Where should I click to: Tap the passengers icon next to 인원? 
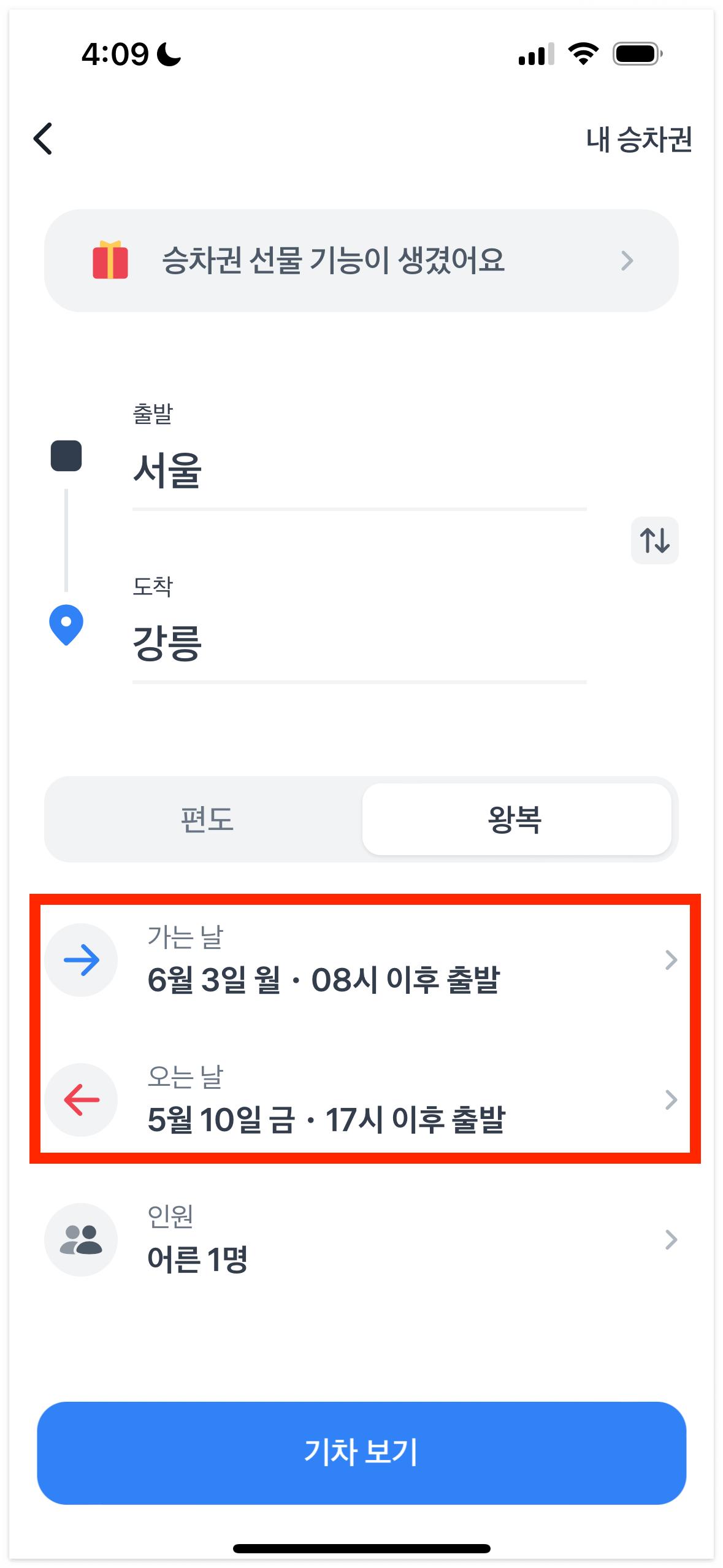coord(81,1239)
